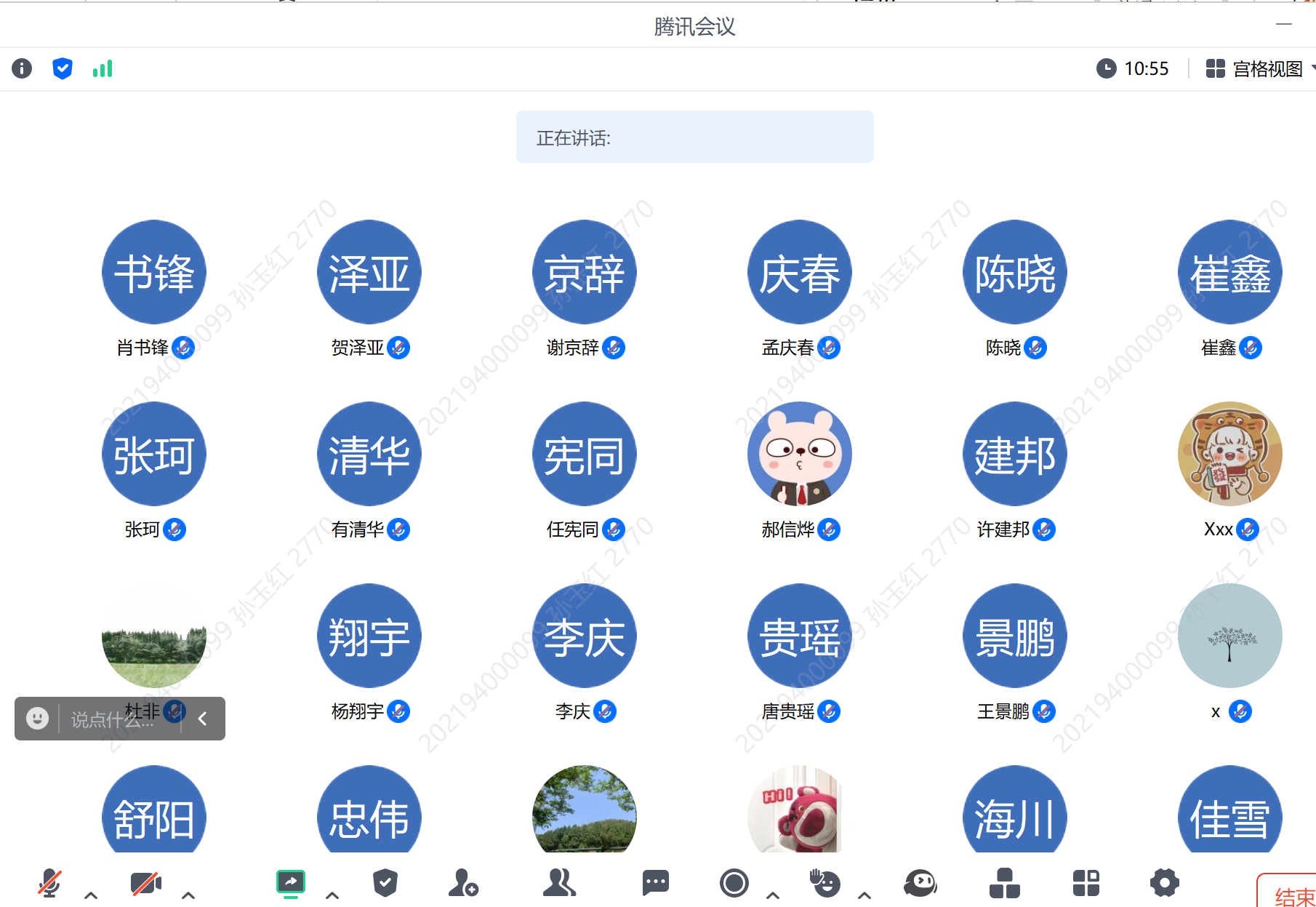Image resolution: width=1316 pixels, height=907 pixels.
Task: Collapse the floating chat bar arrow
Action: click(x=203, y=719)
